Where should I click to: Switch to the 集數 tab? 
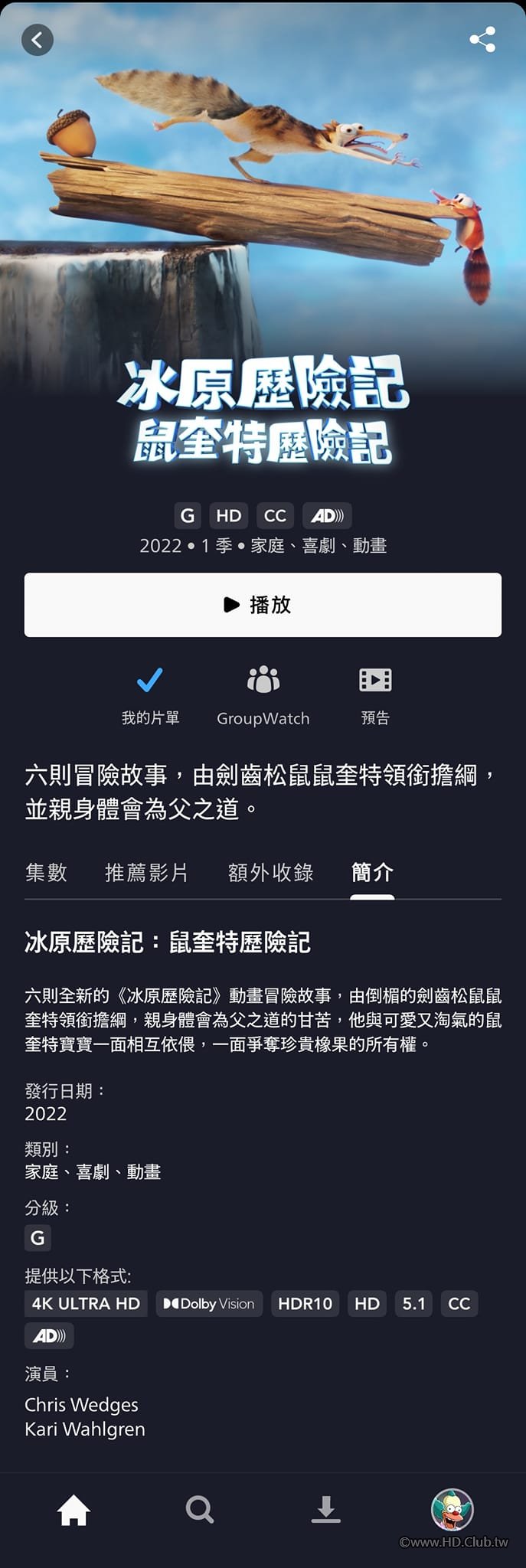point(46,872)
